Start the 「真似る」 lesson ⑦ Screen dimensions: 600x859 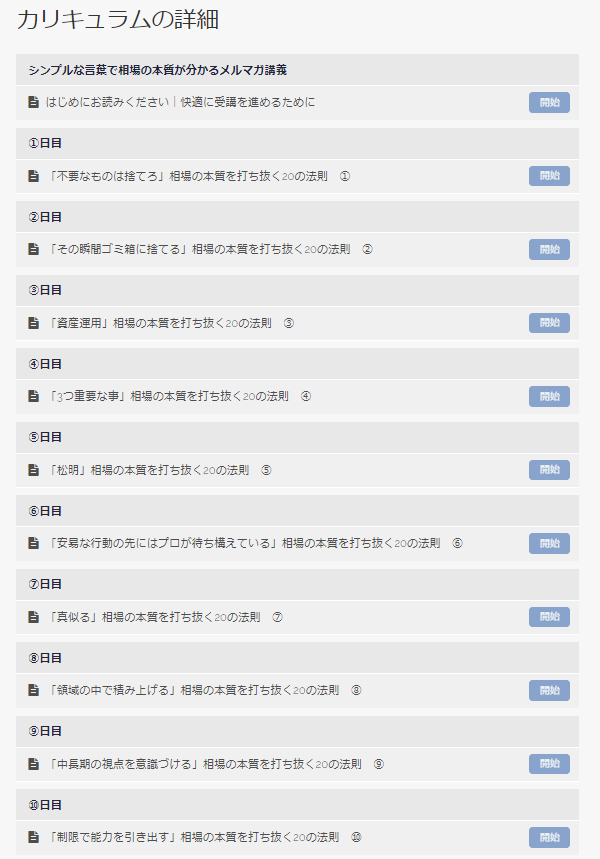tap(549, 617)
